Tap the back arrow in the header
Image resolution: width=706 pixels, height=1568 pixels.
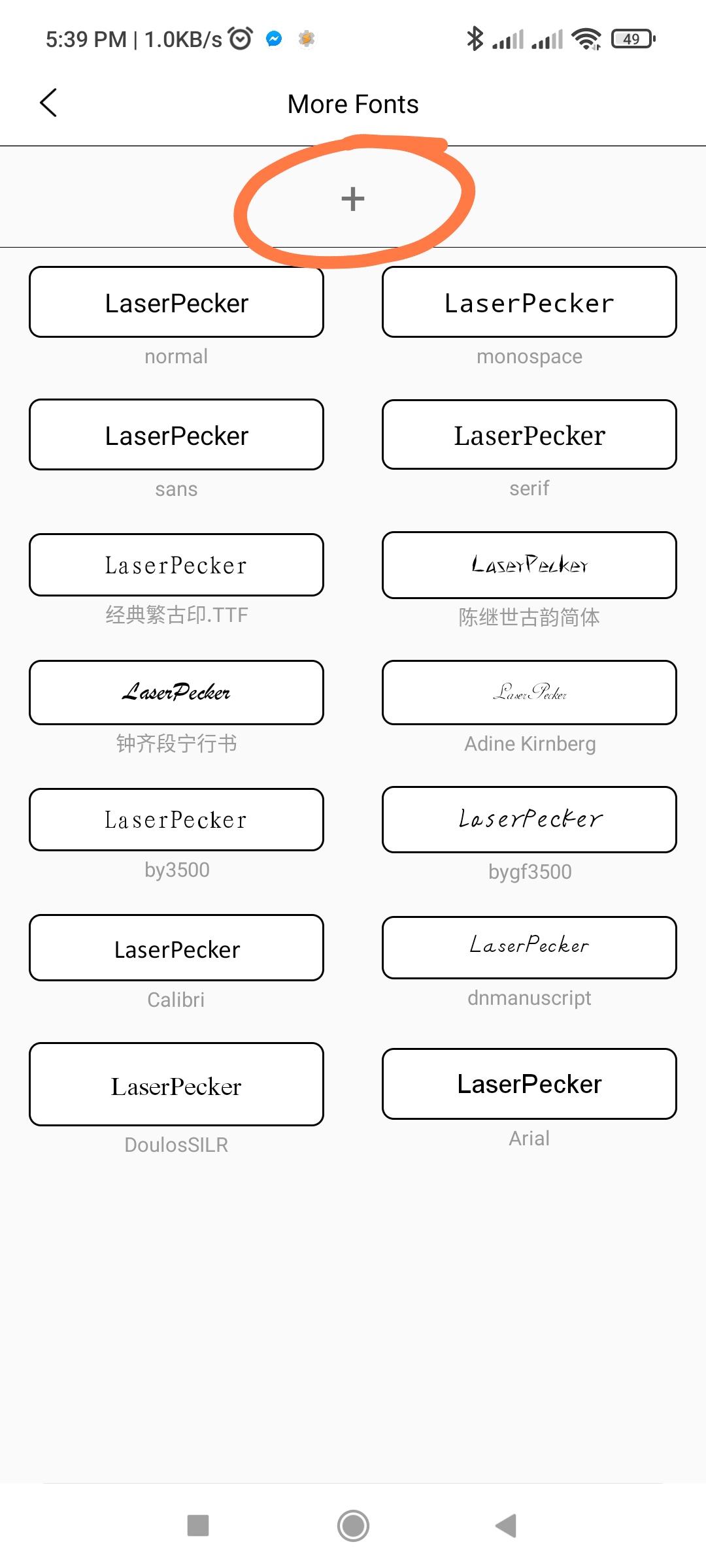click(x=48, y=103)
